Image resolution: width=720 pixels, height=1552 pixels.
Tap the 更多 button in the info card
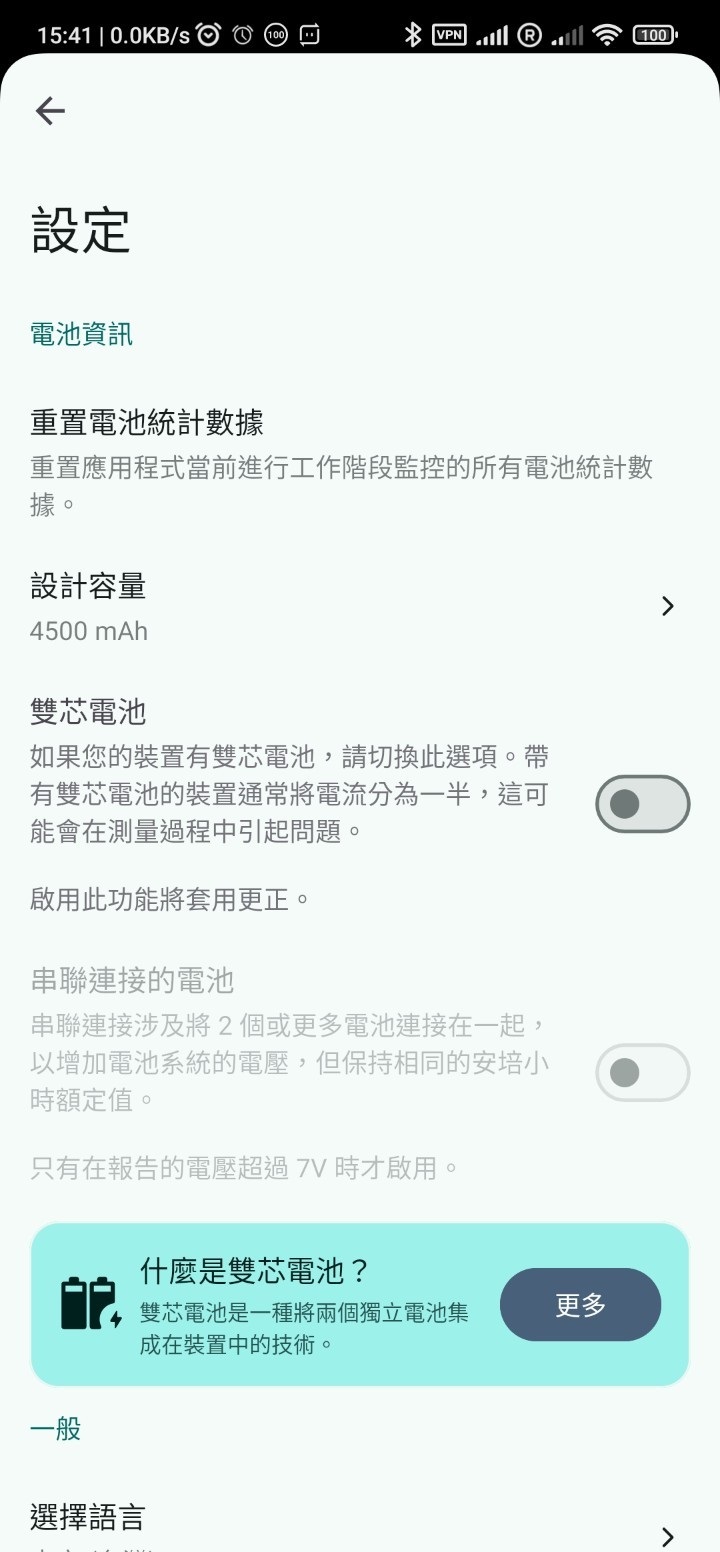(581, 1304)
